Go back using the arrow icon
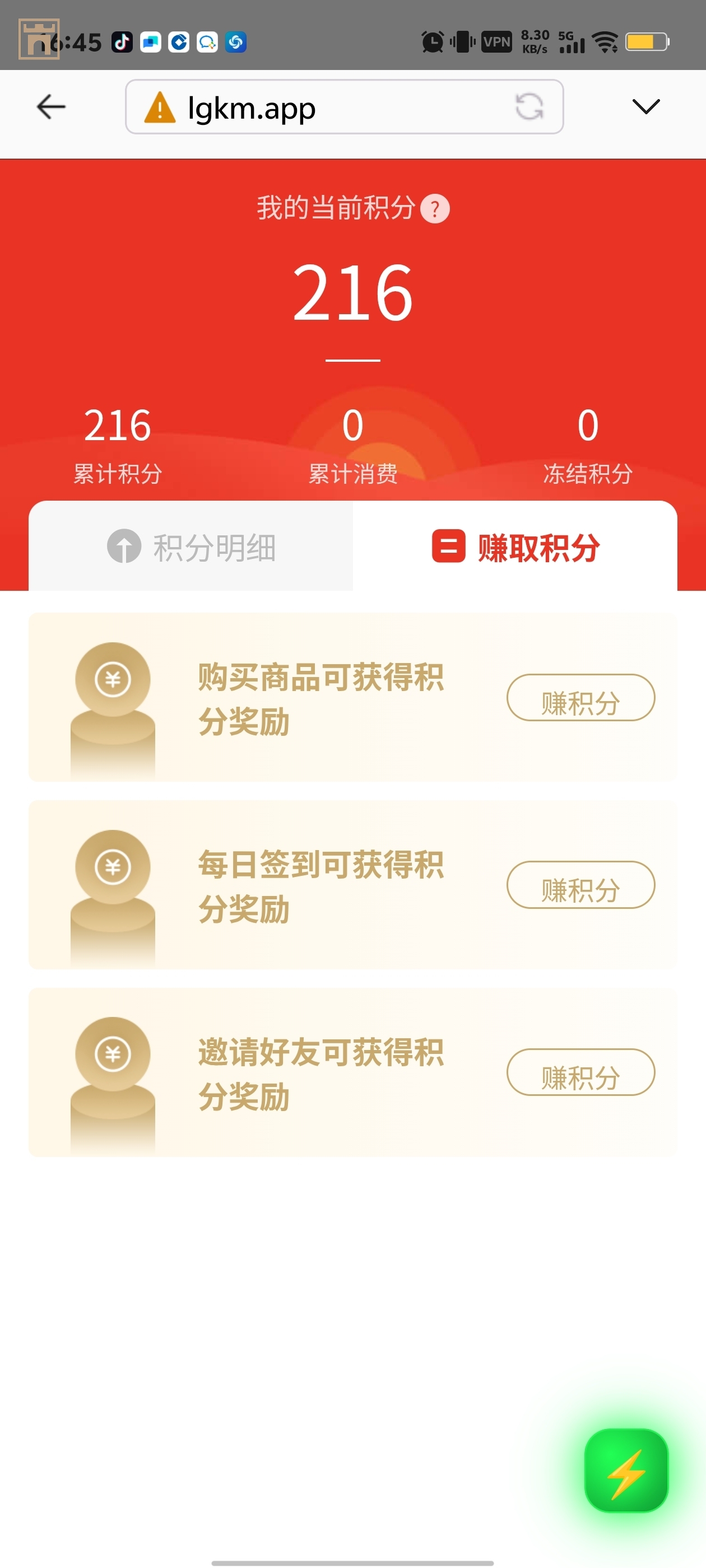 coord(51,107)
